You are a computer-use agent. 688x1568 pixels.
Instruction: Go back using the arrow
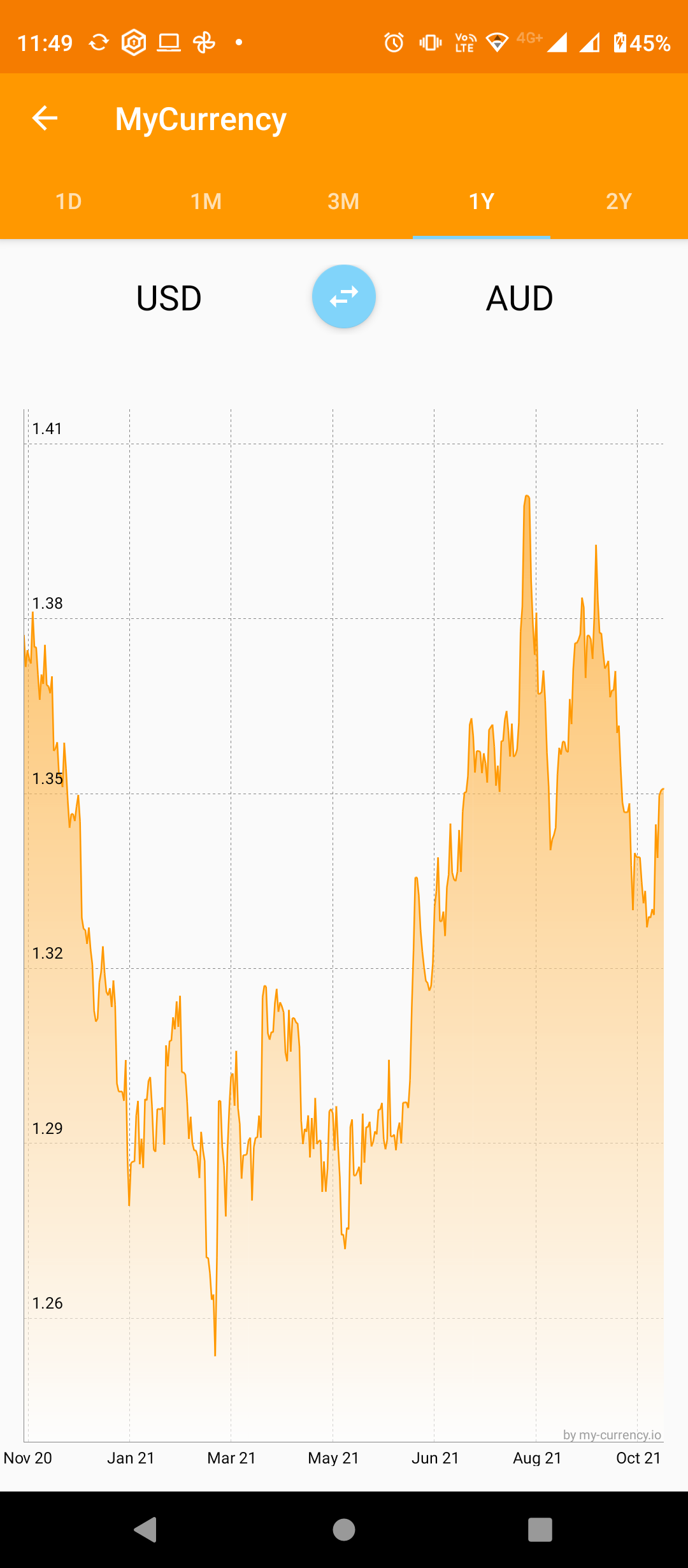click(45, 119)
